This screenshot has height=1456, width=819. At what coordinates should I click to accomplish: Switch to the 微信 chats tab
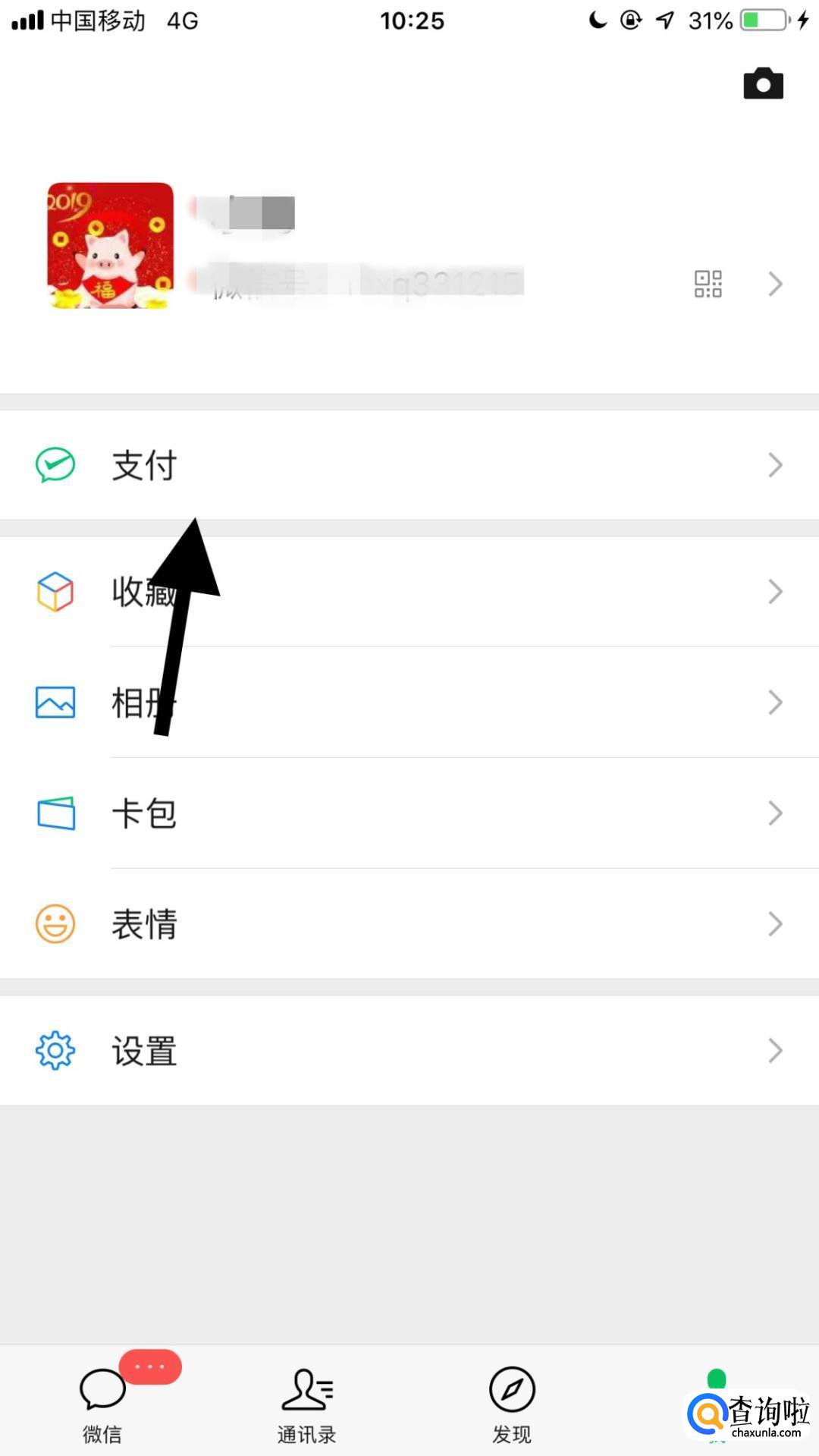(102, 1404)
